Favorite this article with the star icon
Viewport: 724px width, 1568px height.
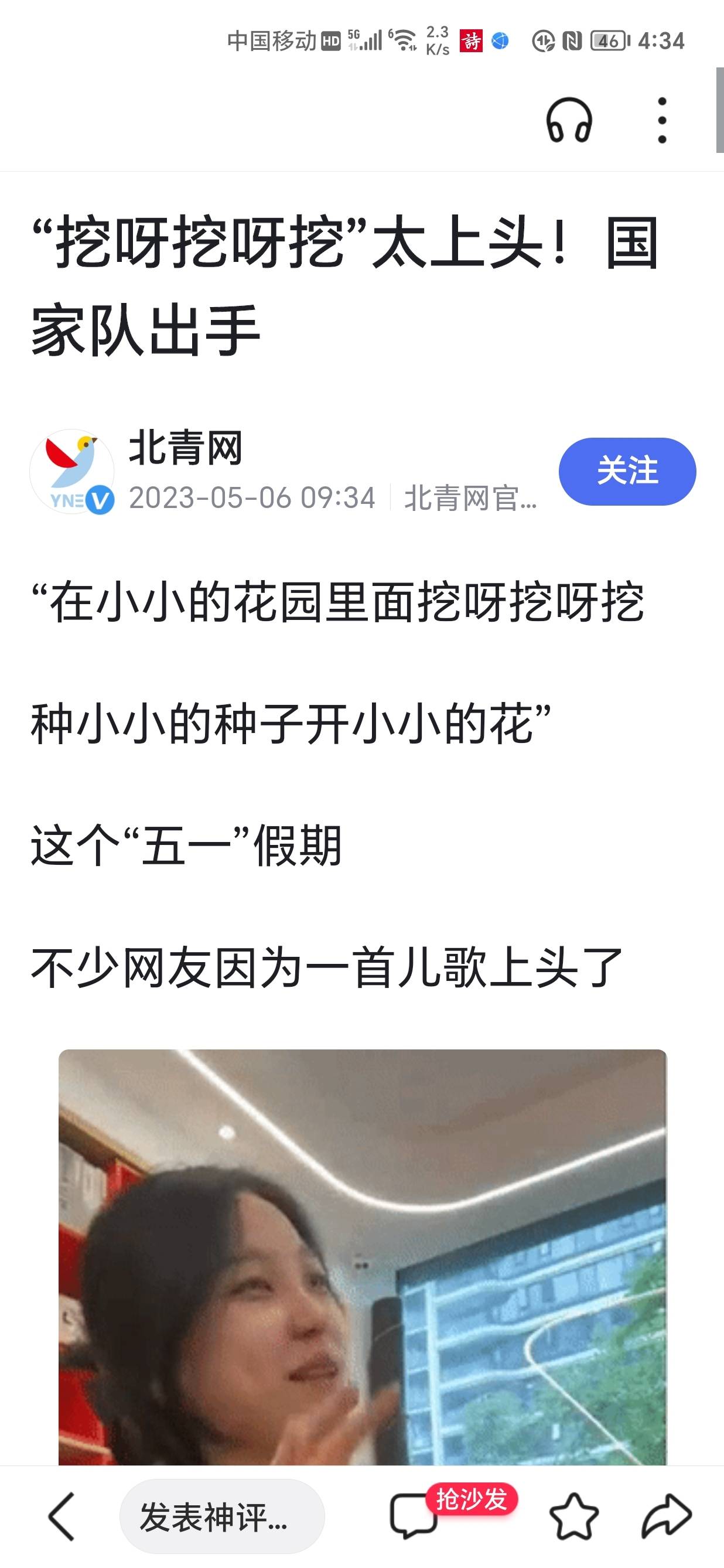pos(573,1516)
